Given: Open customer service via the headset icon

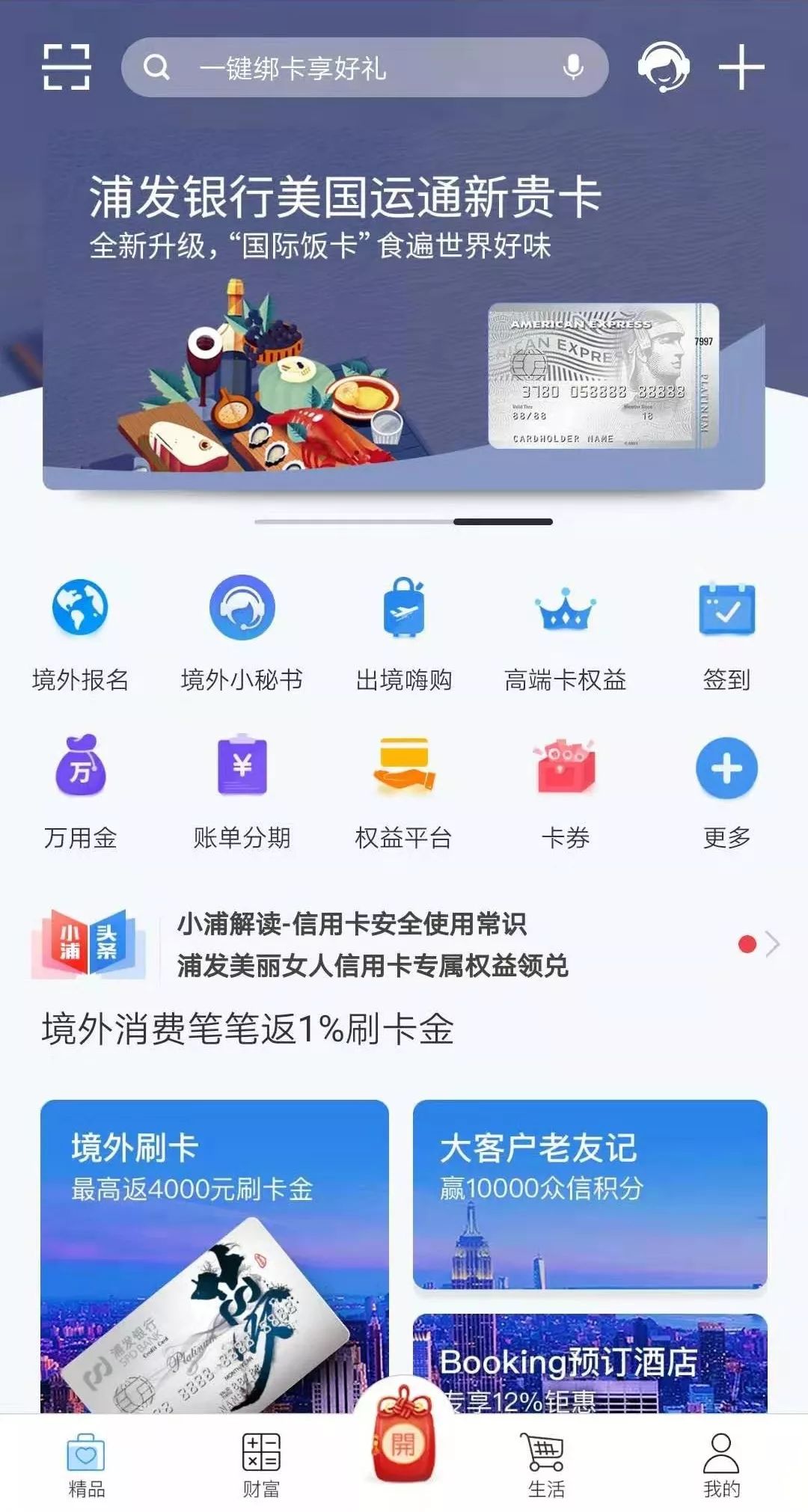Looking at the screenshot, I should (x=663, y=67).
